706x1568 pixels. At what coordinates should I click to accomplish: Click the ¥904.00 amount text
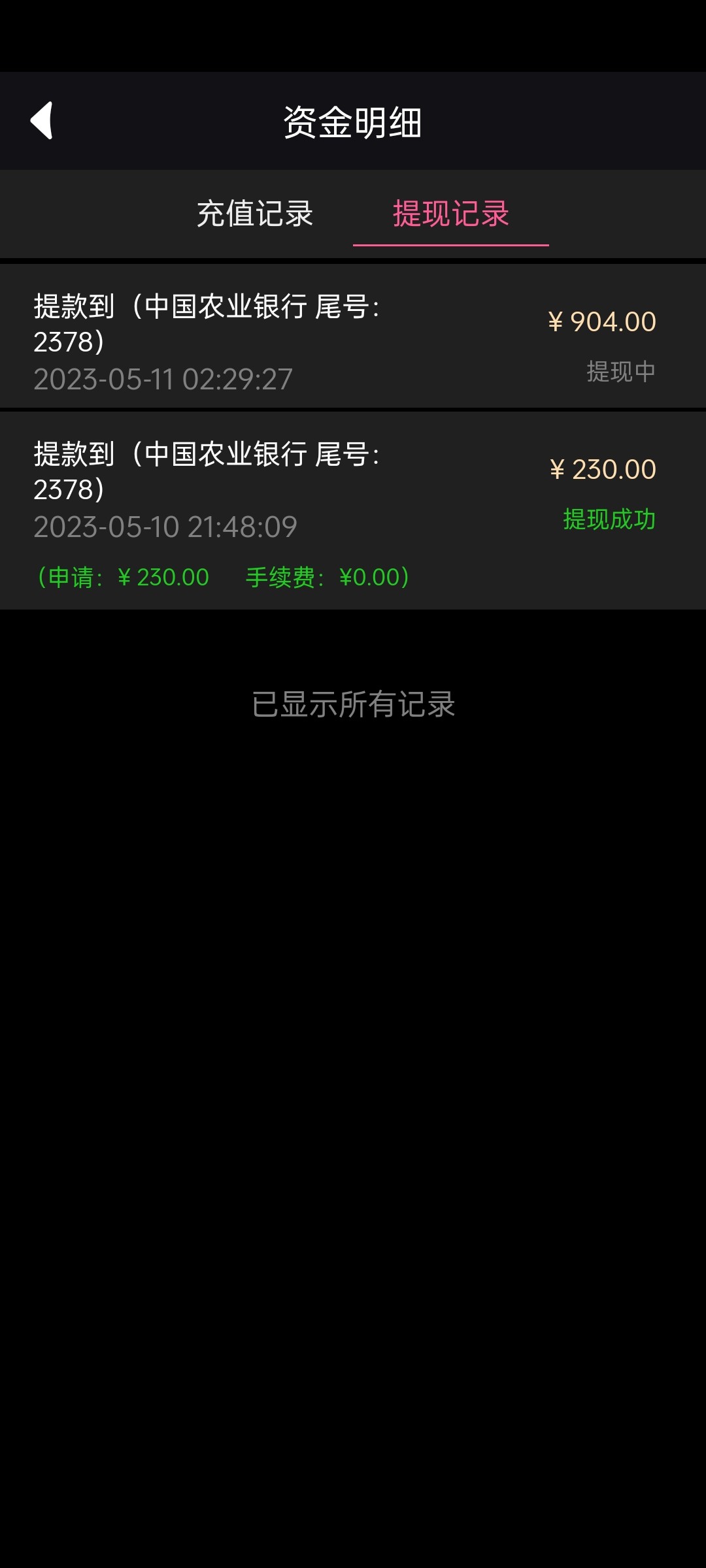(x=601, y=321)
